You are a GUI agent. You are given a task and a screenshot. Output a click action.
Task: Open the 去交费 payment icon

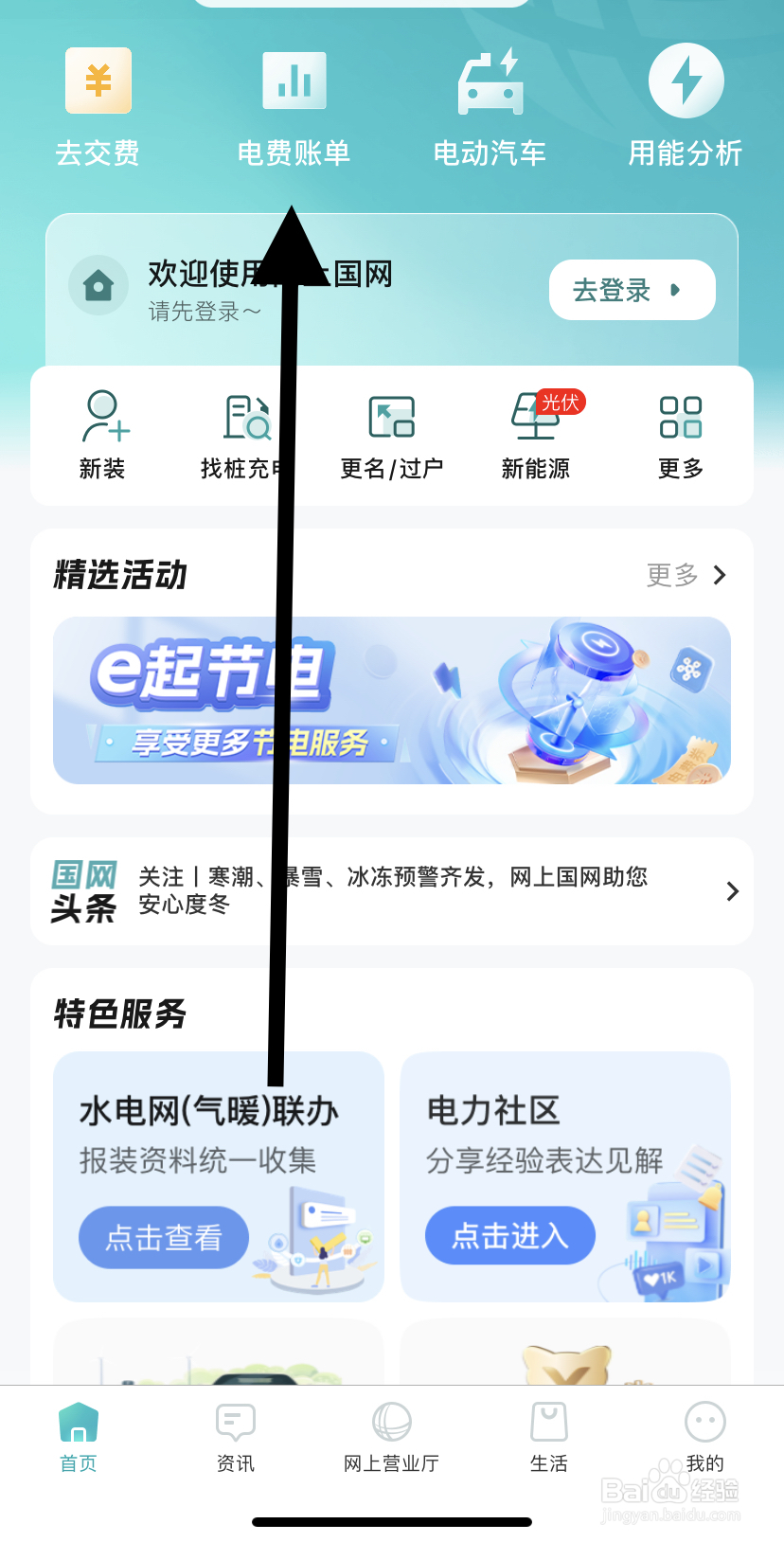point(98,104)
